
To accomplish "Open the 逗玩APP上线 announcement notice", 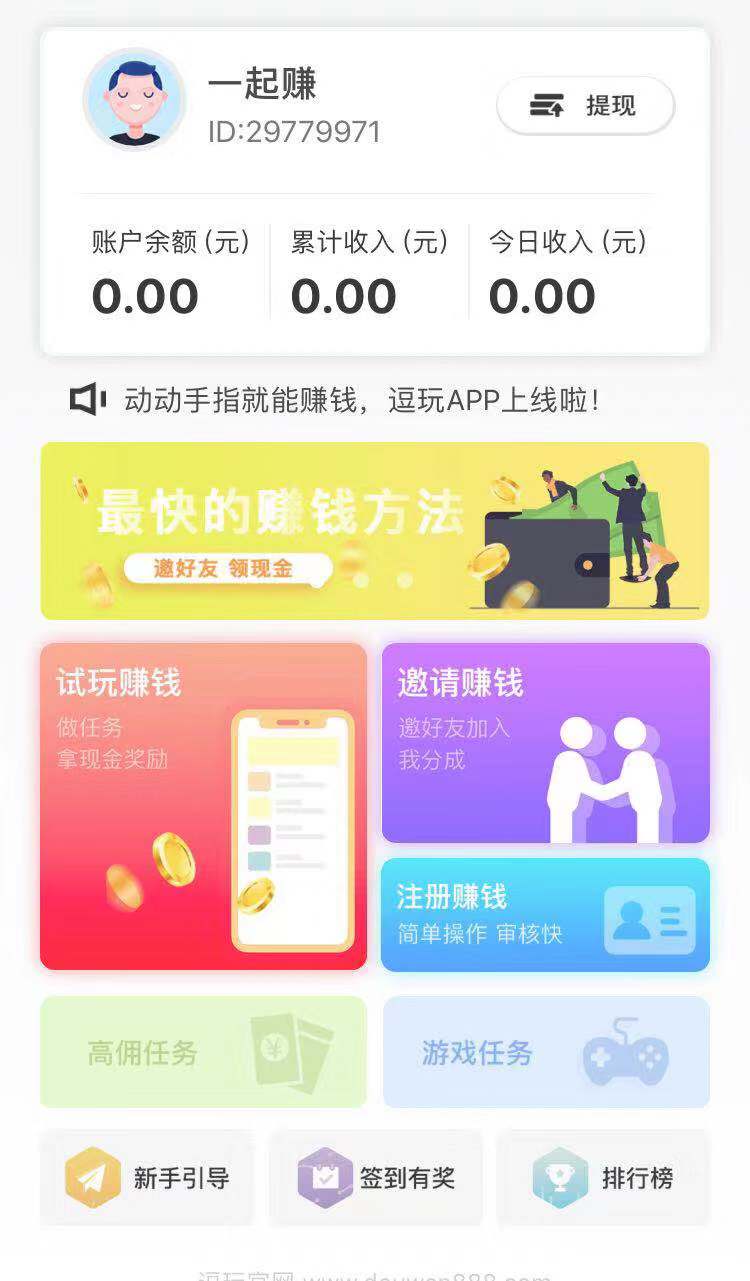I will point(335,401).
